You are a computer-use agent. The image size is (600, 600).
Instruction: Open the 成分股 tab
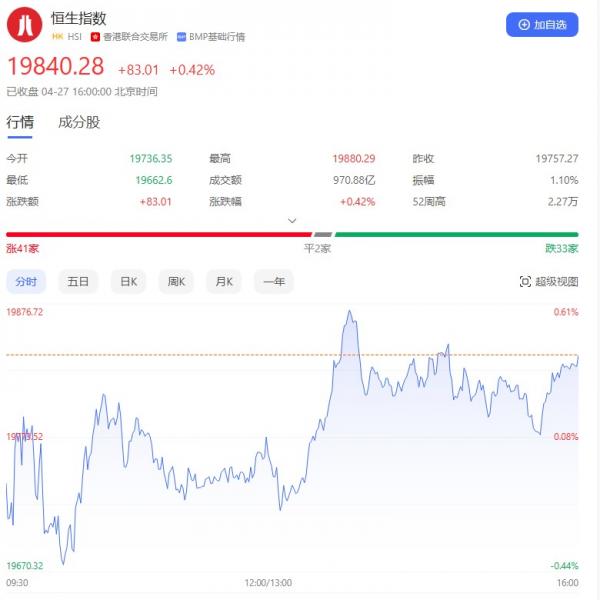click(79, 122)
